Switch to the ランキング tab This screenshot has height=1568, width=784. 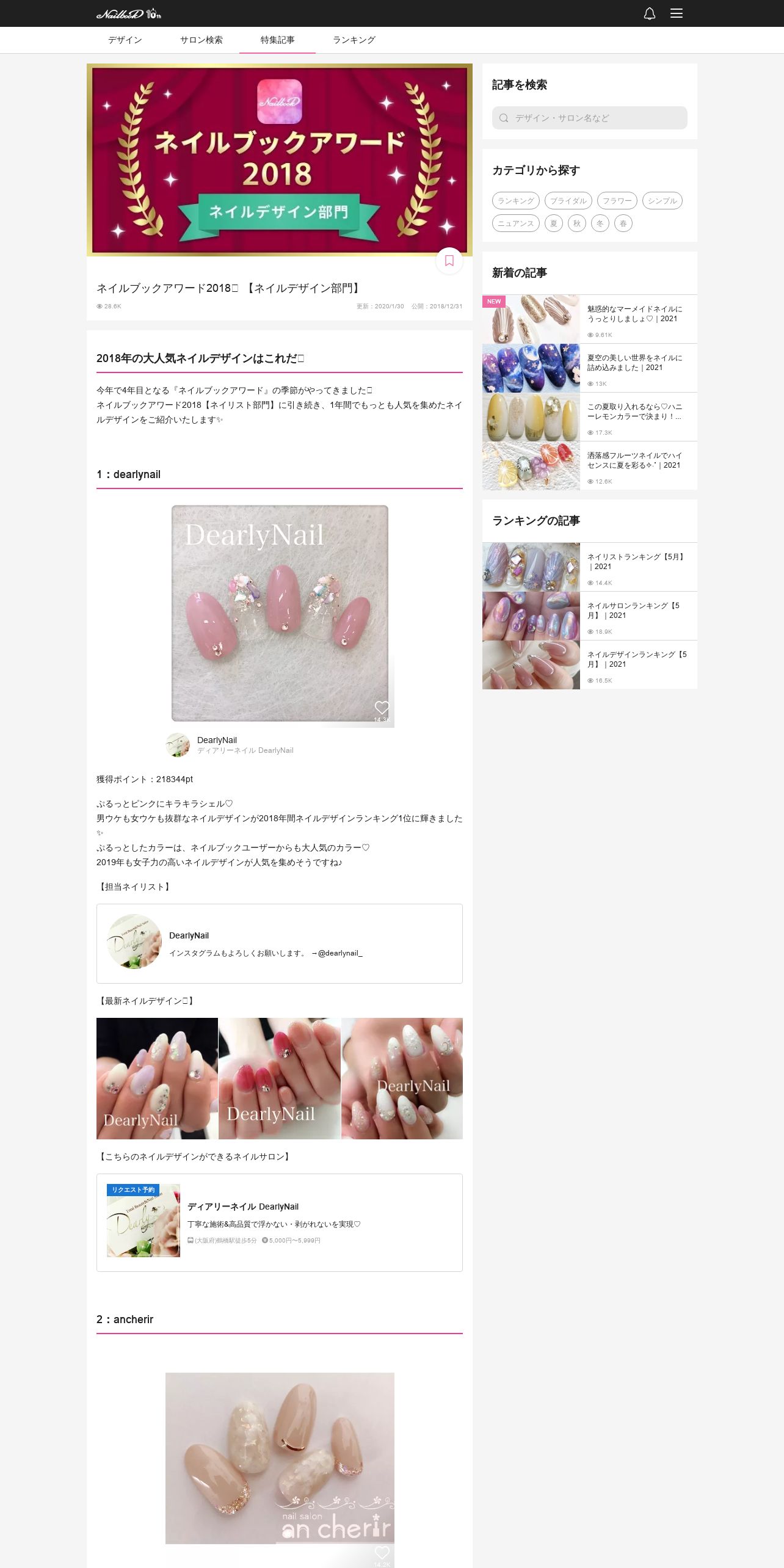(354, 40)
